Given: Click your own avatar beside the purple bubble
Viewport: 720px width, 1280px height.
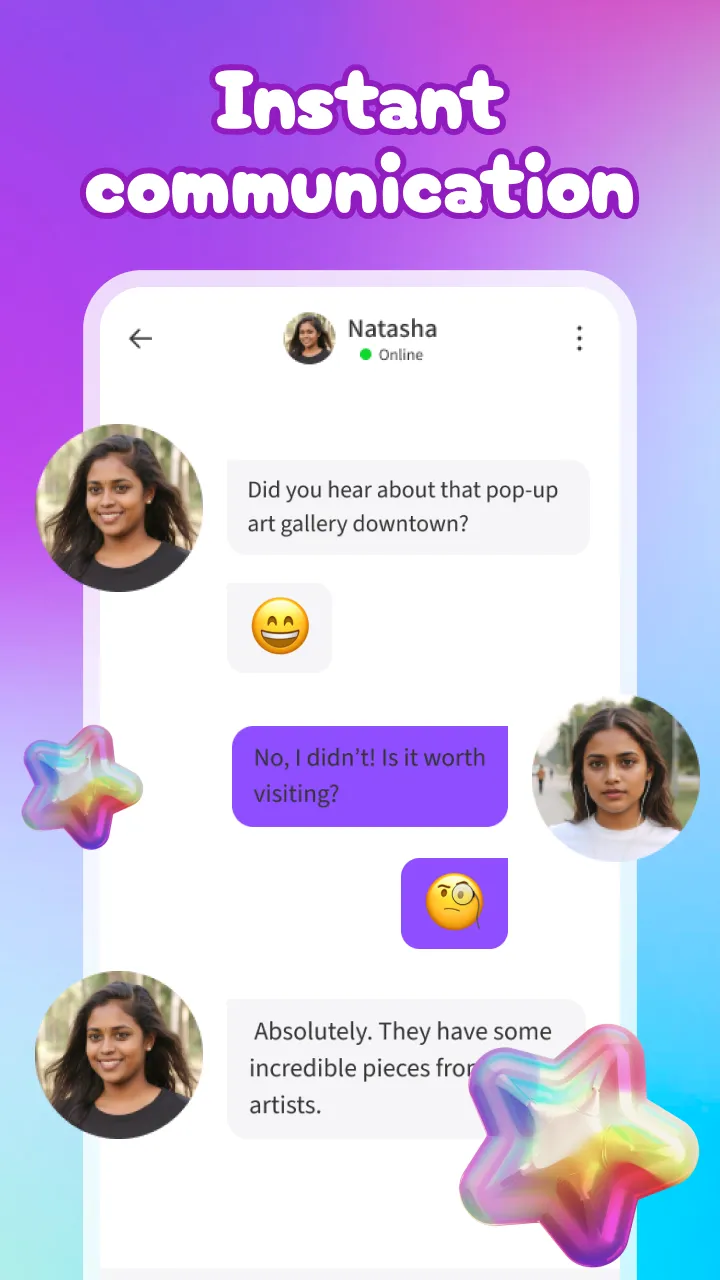Looking at the screenshot, I should coord(616,776).
